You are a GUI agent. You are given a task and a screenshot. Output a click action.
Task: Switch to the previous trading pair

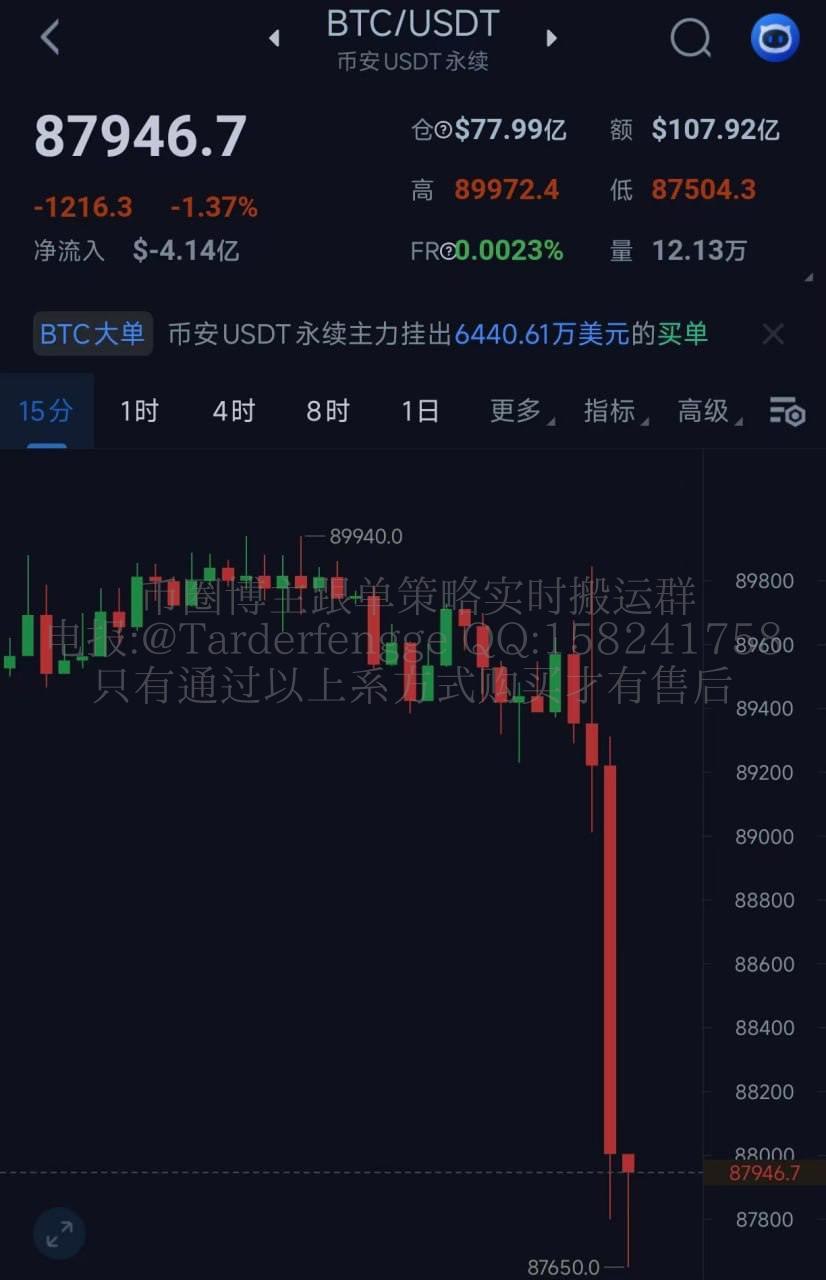[x=274, y=39]
